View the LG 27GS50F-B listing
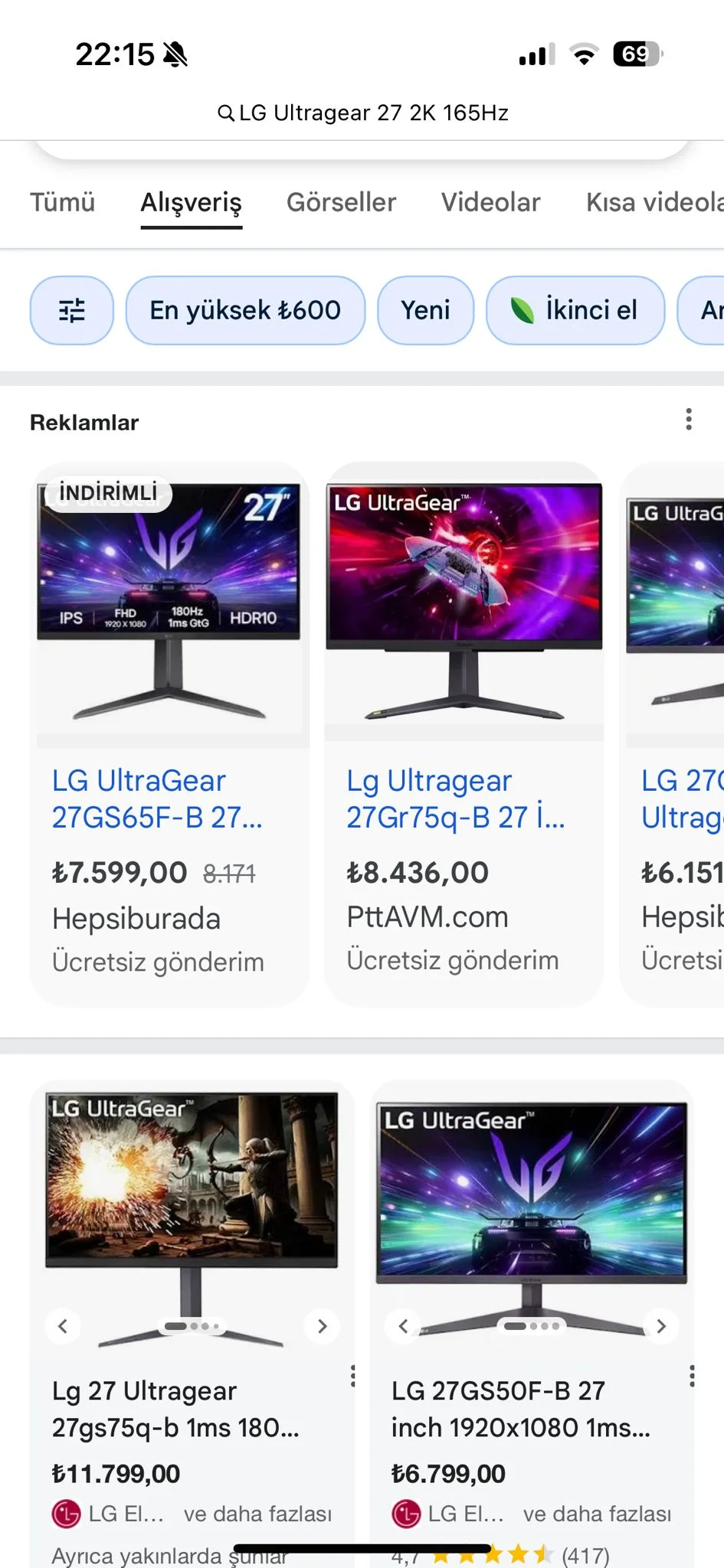The image size is (724, 1568). (x=520, y=1409)
